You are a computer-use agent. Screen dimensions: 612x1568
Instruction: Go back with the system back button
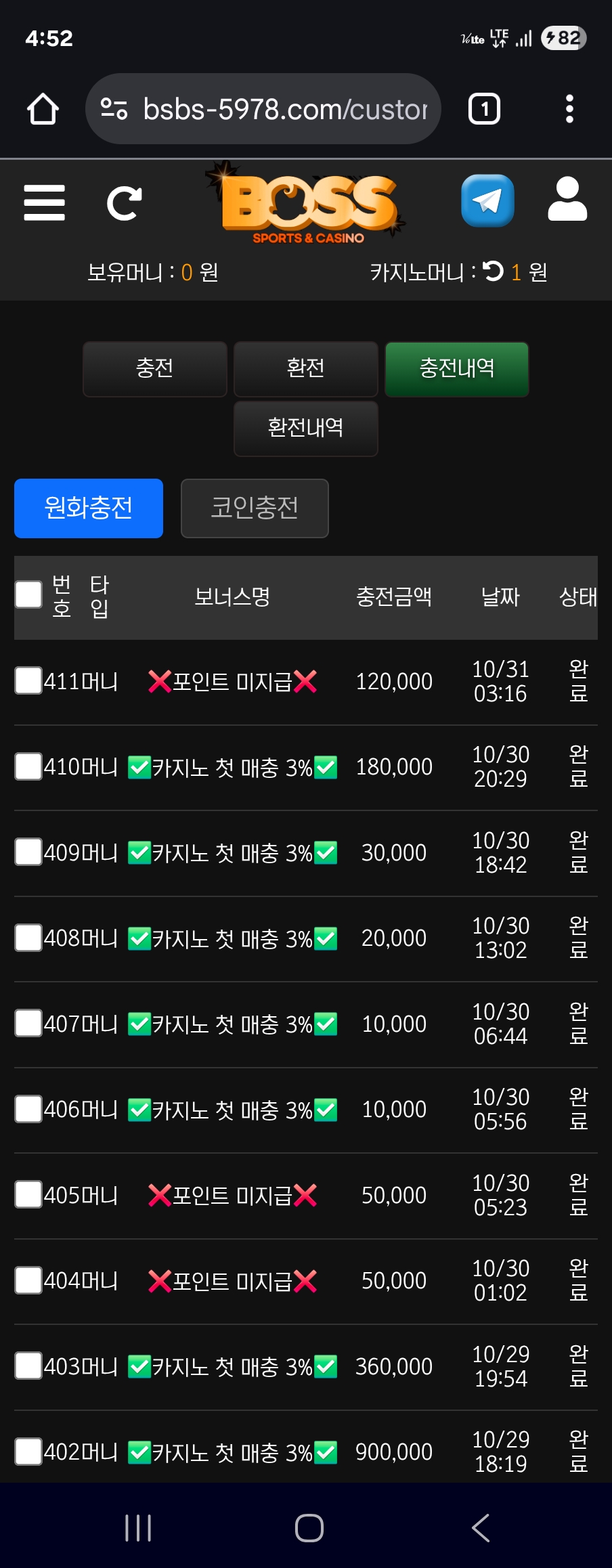481,1527
